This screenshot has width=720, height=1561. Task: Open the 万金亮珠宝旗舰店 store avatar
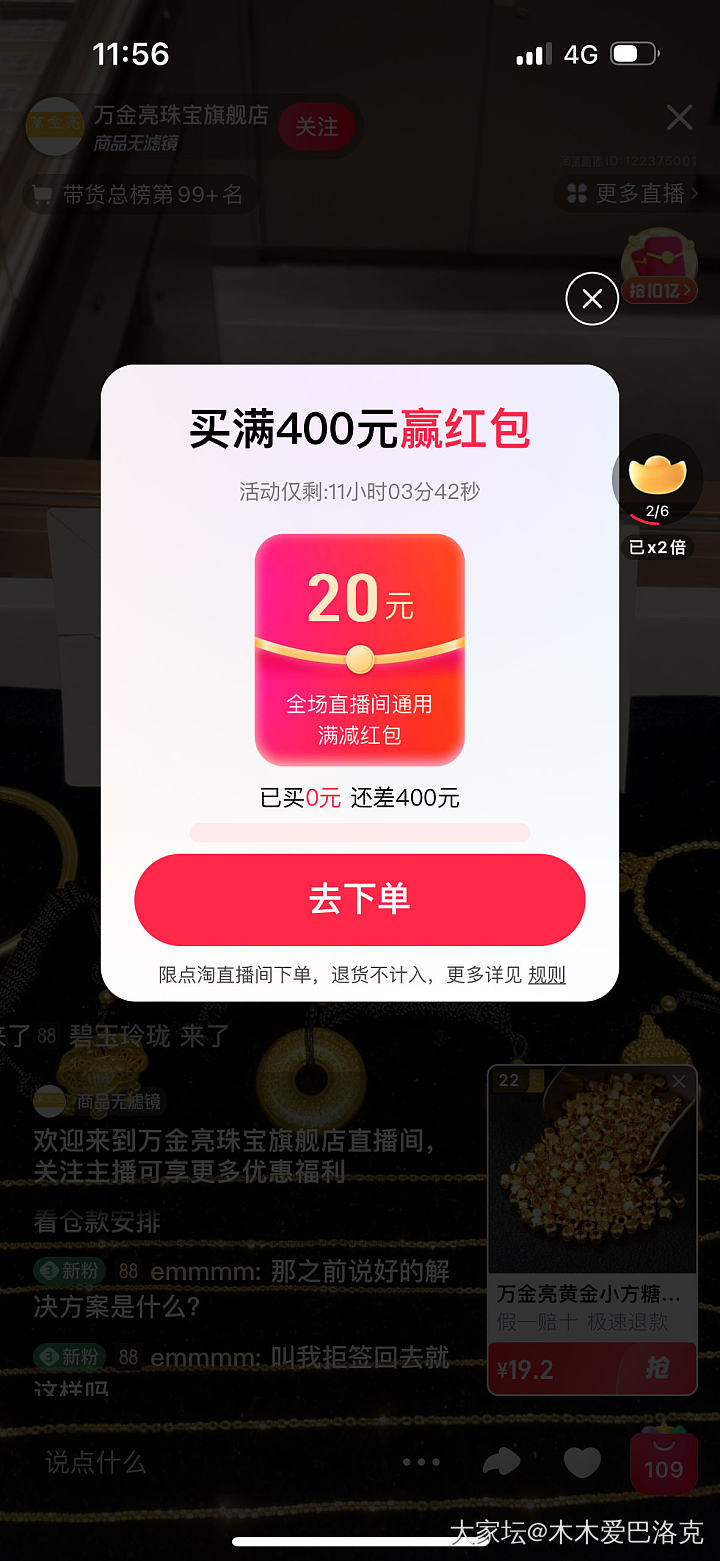54,126
